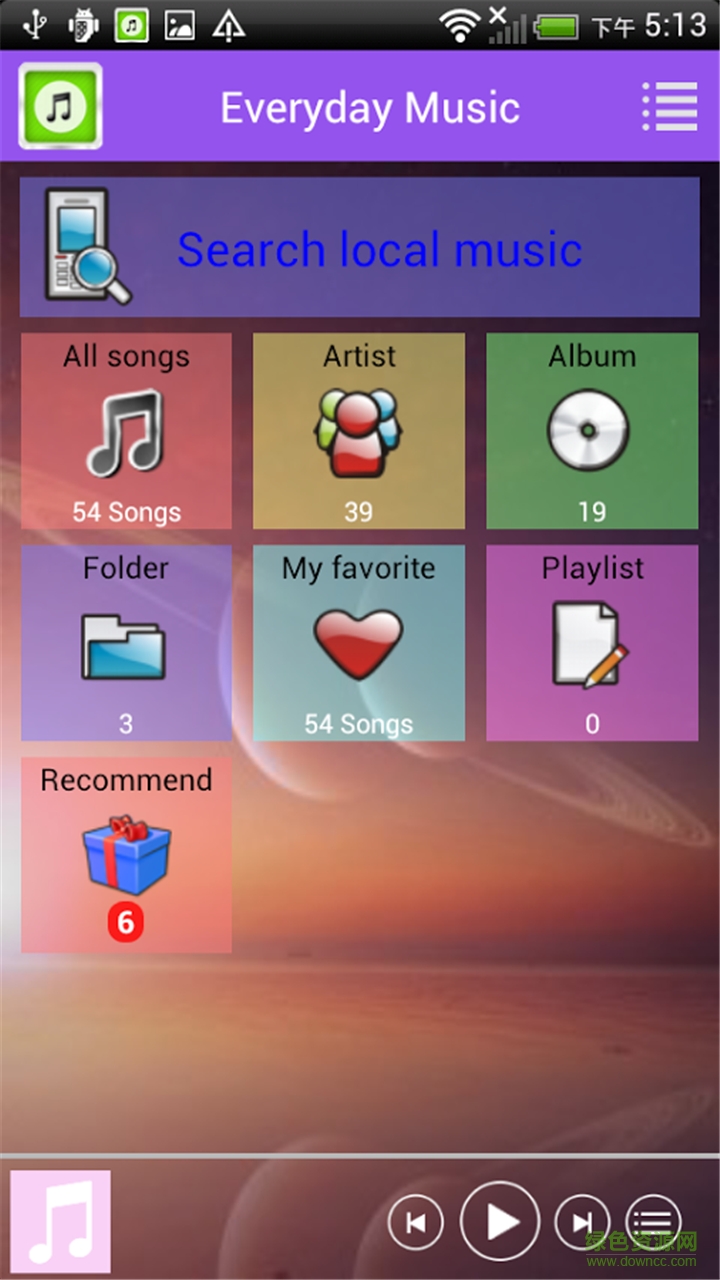Select the Artist browsing icon
Viewport: 720px width, 1280px height.
pyautogui.click(x=358, y=430)
